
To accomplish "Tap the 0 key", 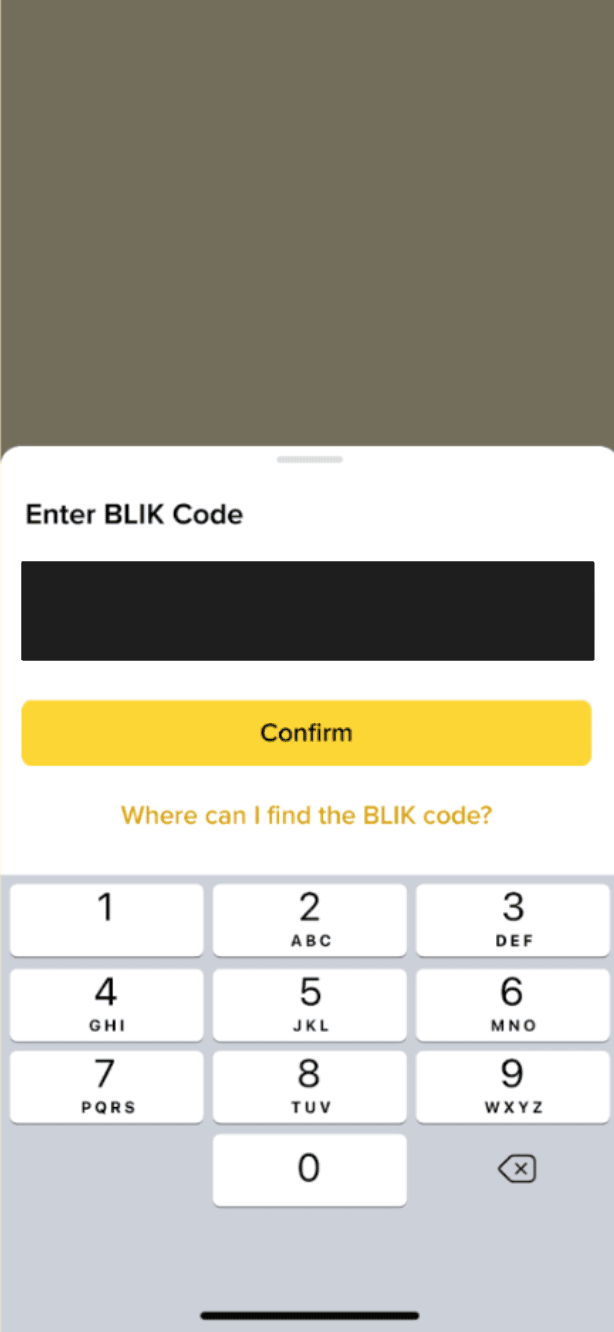I will tap(309, 1169).
